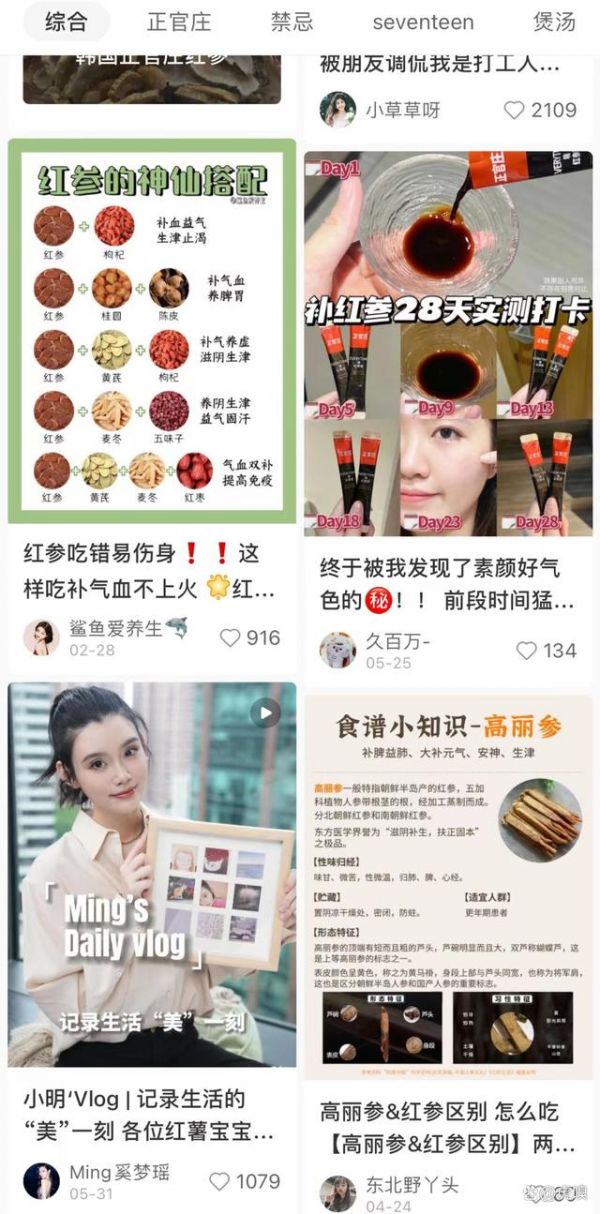Select the 禁忌 filter tab

click(x=292, y=22)
